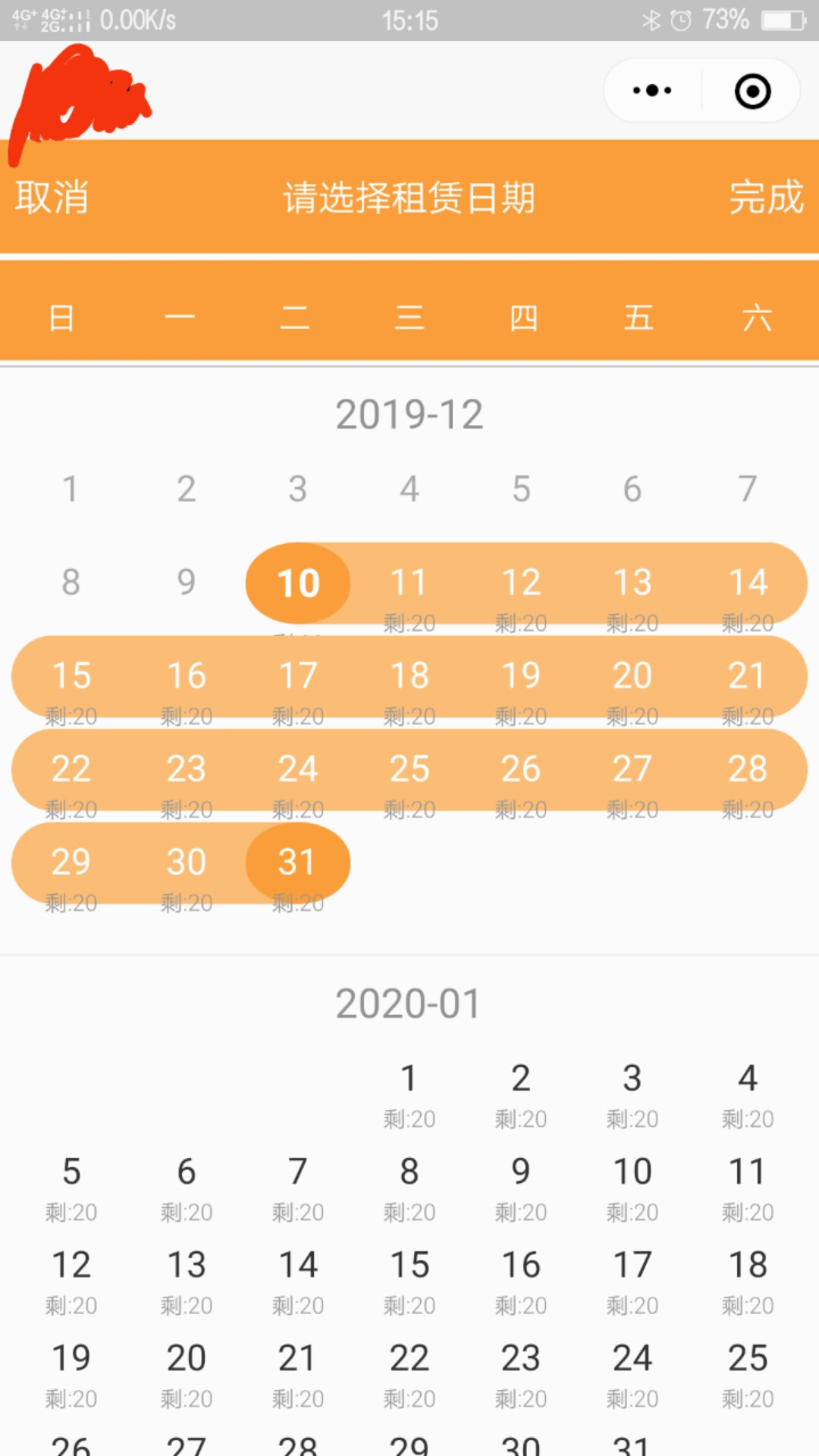Viewport: 819px width, 1456px height.
Task: Close the mini program via circle icon
Action: [752, 91]
